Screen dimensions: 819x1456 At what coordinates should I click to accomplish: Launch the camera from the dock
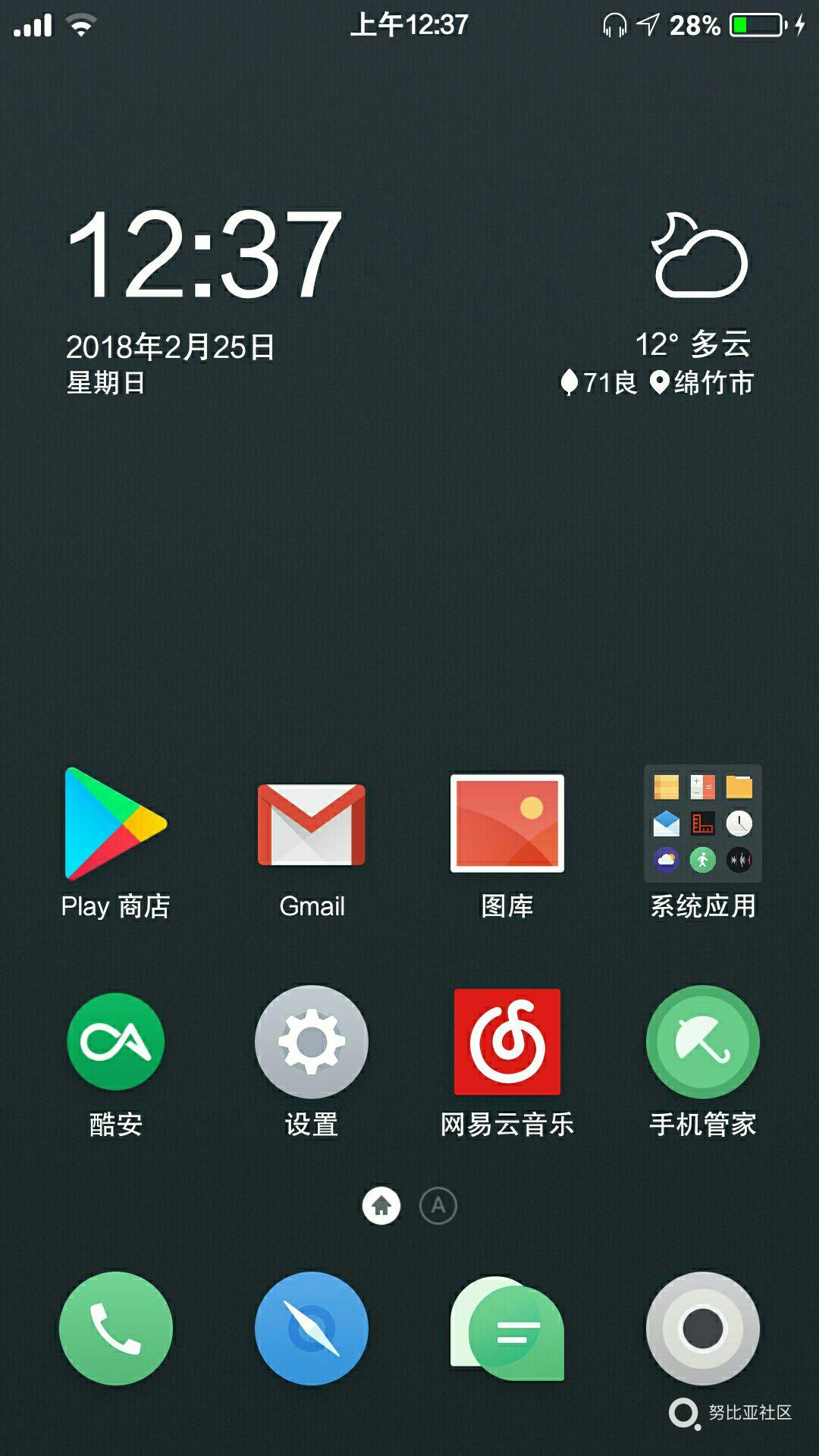[703, 1329]
